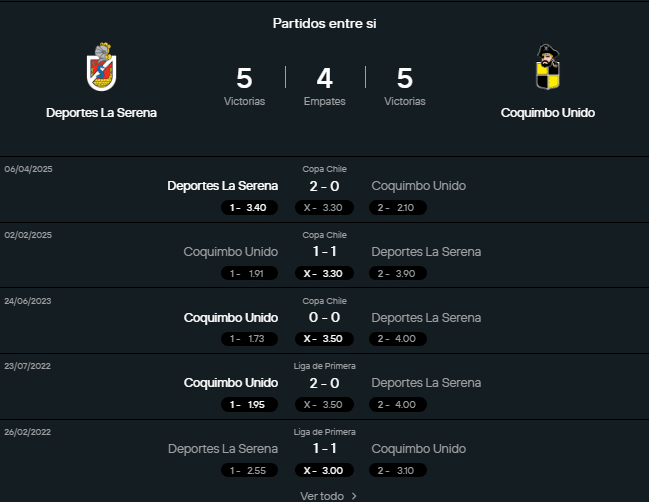This screenshot has width=649, height=502.
Task: Open the Ver todo link
Action: point(328,495)
